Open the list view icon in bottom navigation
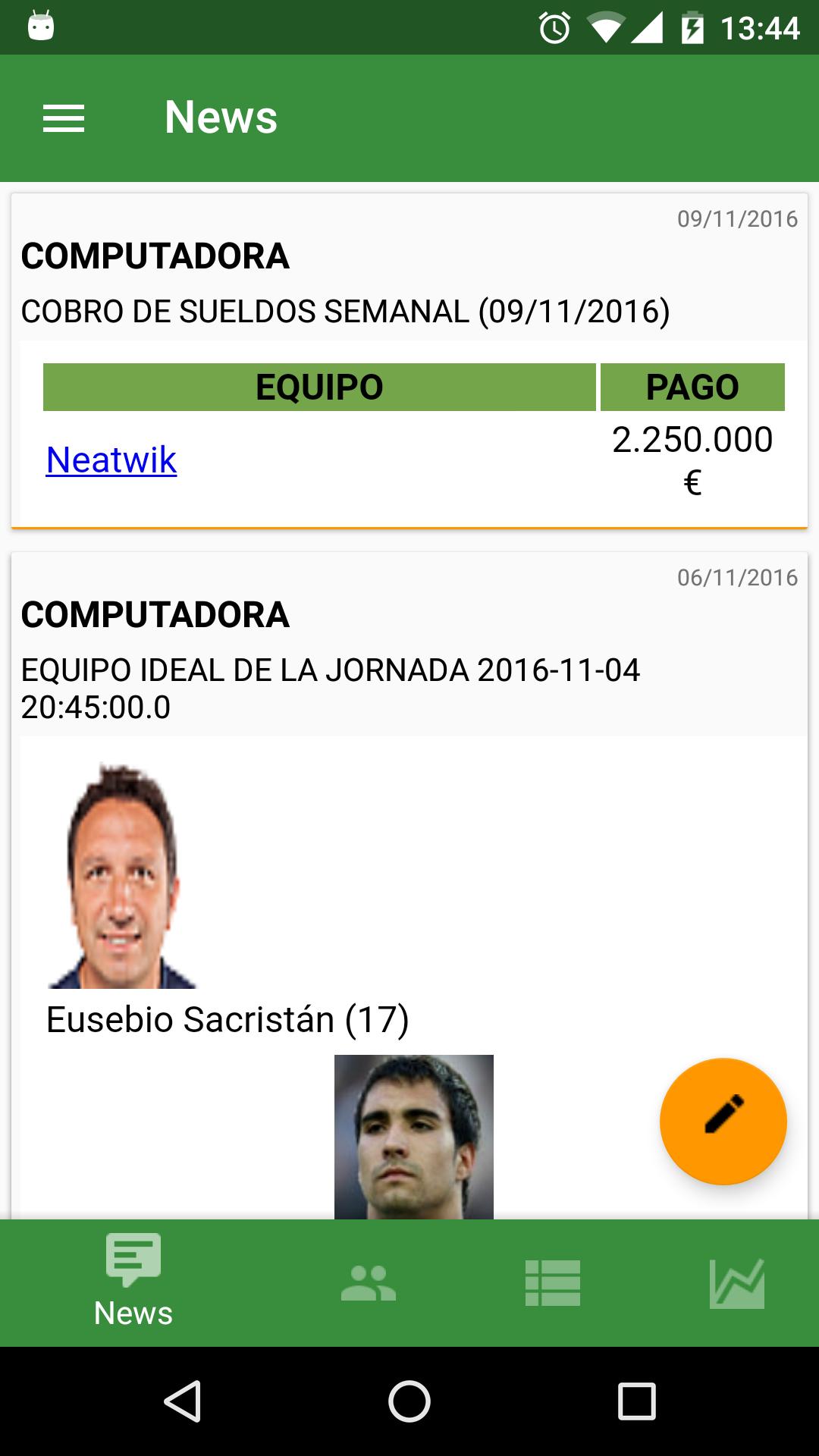819x1456 pixels. pos(553,1282)
